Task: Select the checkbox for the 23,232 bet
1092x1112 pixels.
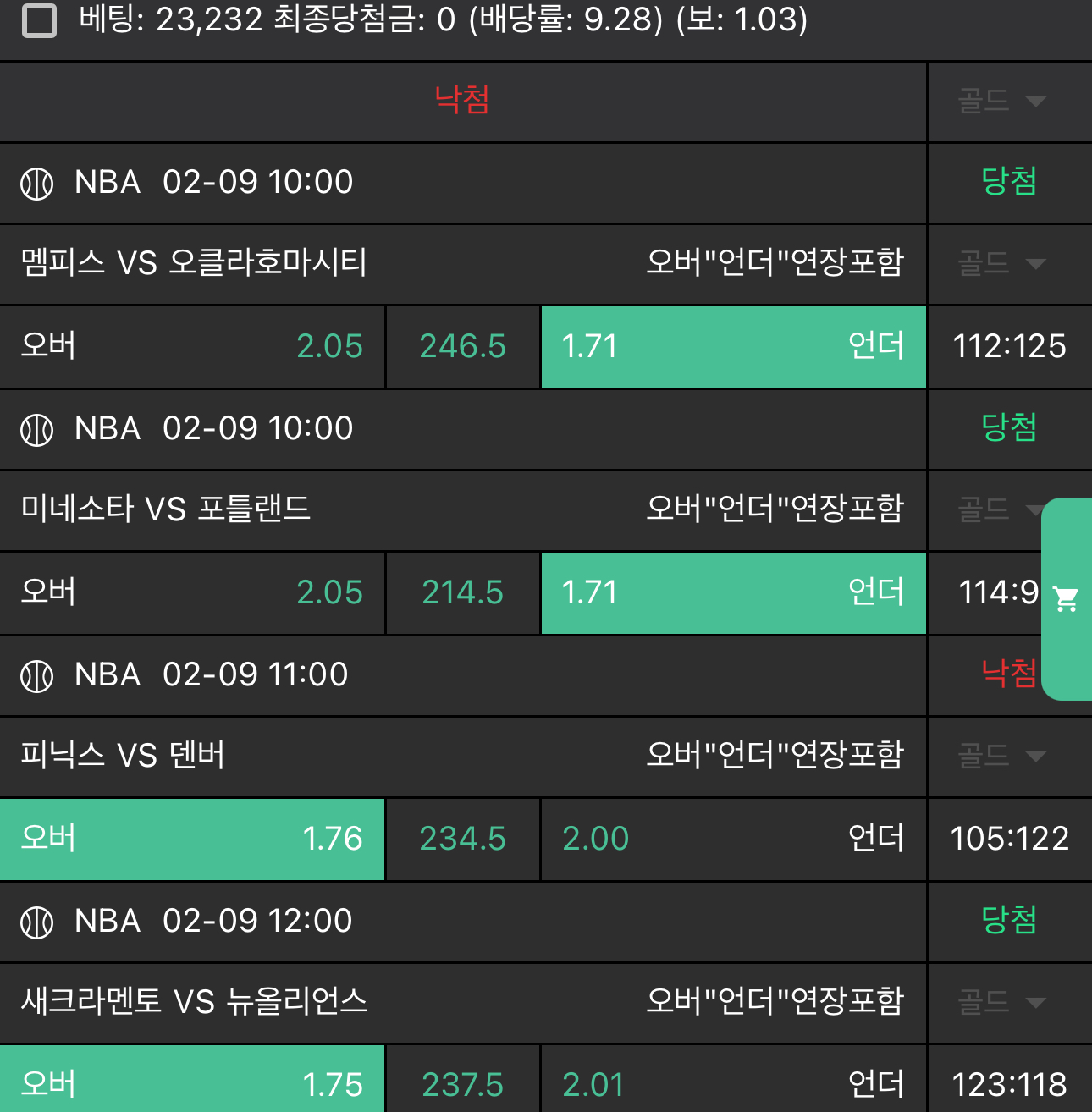Action: point(39,20)
